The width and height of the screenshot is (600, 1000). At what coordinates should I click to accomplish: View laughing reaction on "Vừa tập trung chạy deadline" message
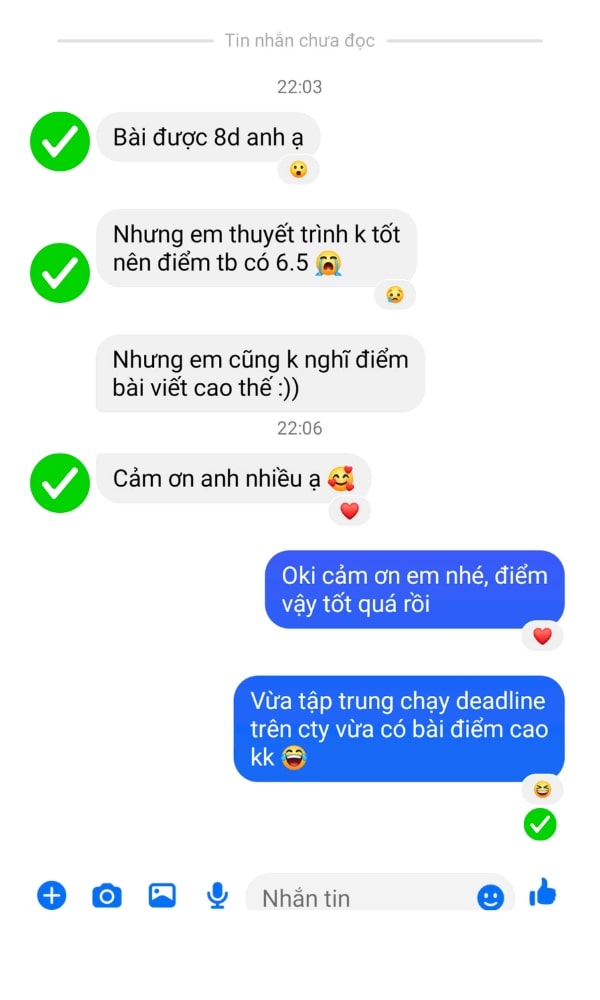click(x=542, y=789)
